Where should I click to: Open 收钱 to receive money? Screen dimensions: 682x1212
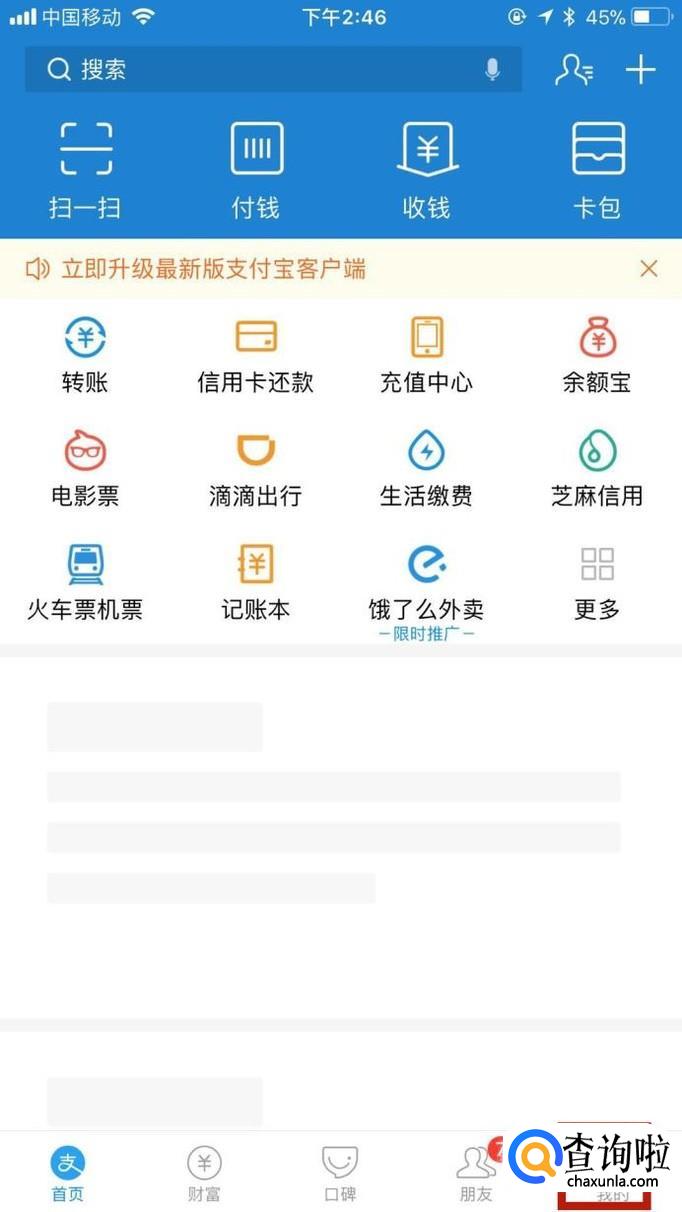[x=427, y=170]
